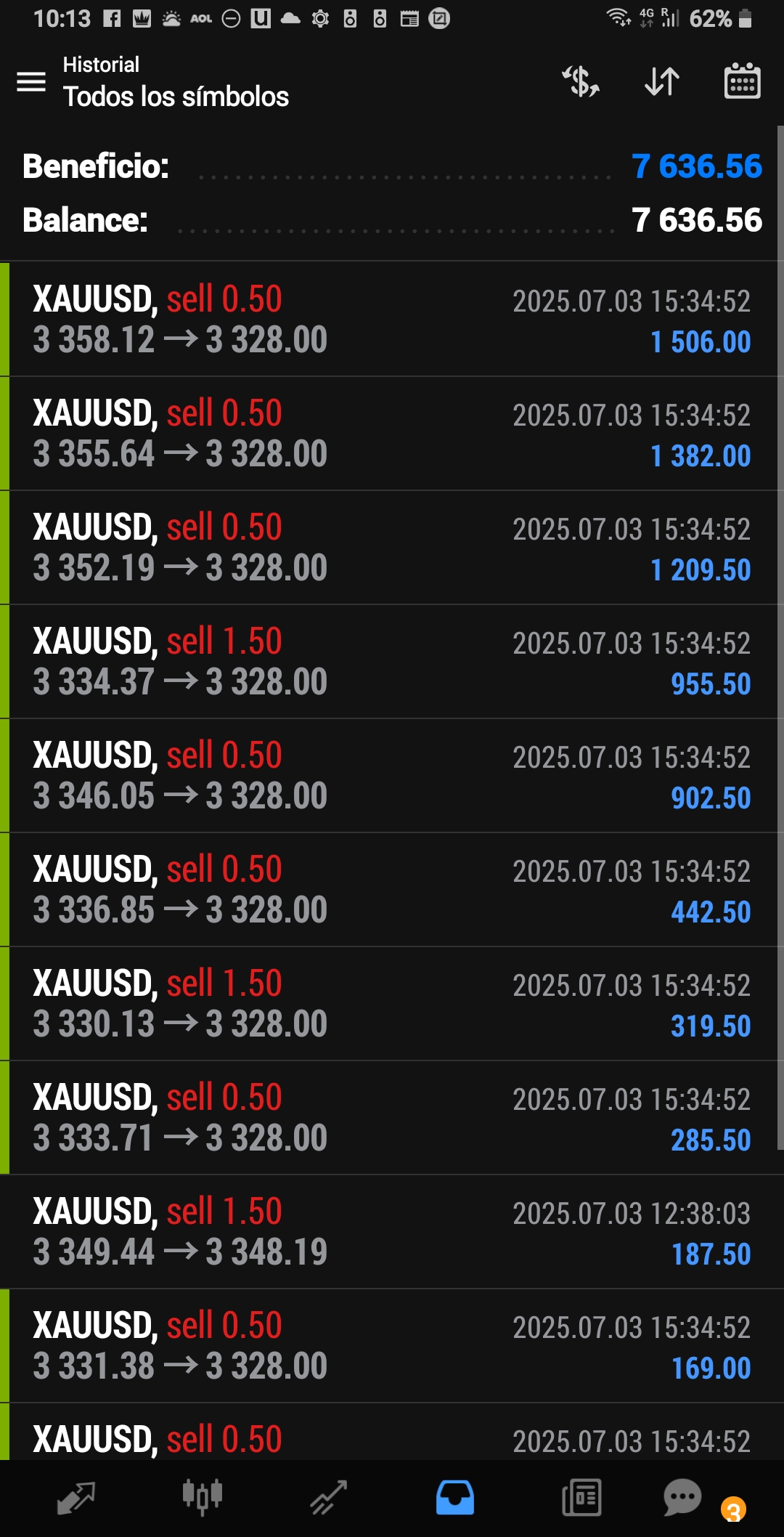
Task: Switch to the Trade trend-line tab
Action: click(329, 1499)
